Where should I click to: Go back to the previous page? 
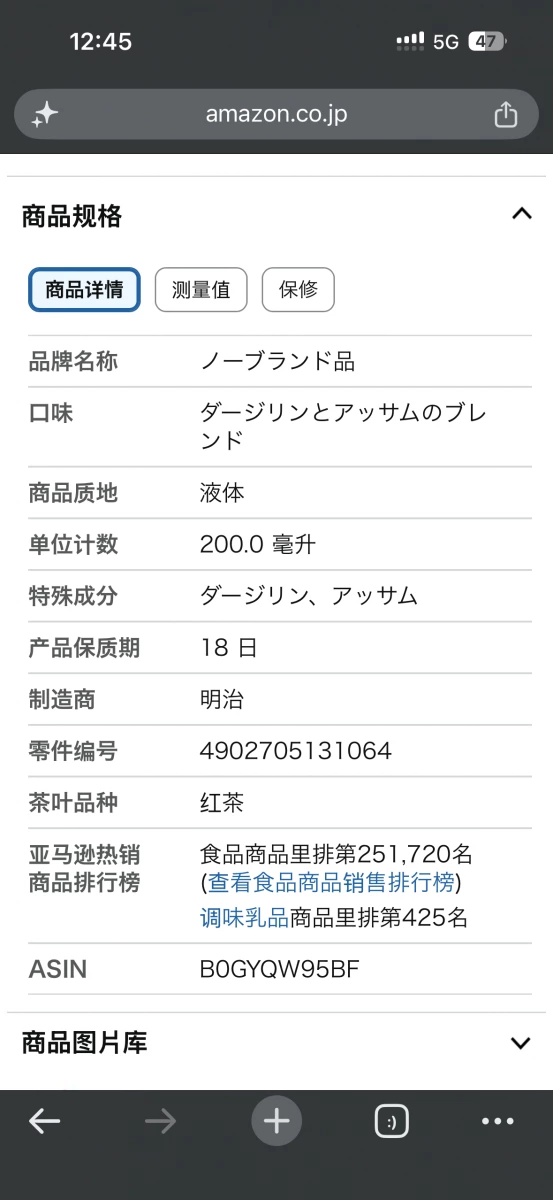(45, 1121)
